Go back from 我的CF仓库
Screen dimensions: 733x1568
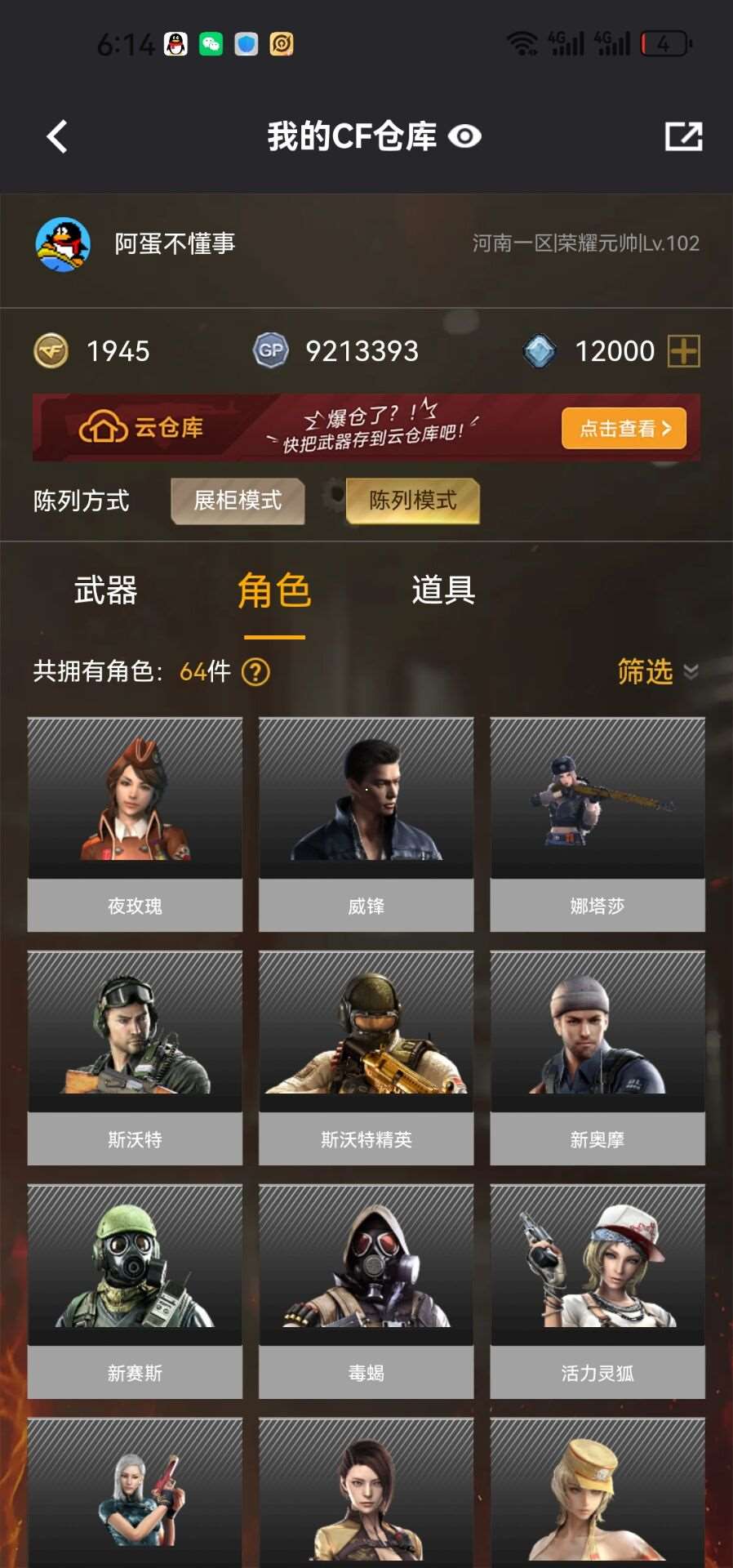pyautogui.click(x=57, y=136)
